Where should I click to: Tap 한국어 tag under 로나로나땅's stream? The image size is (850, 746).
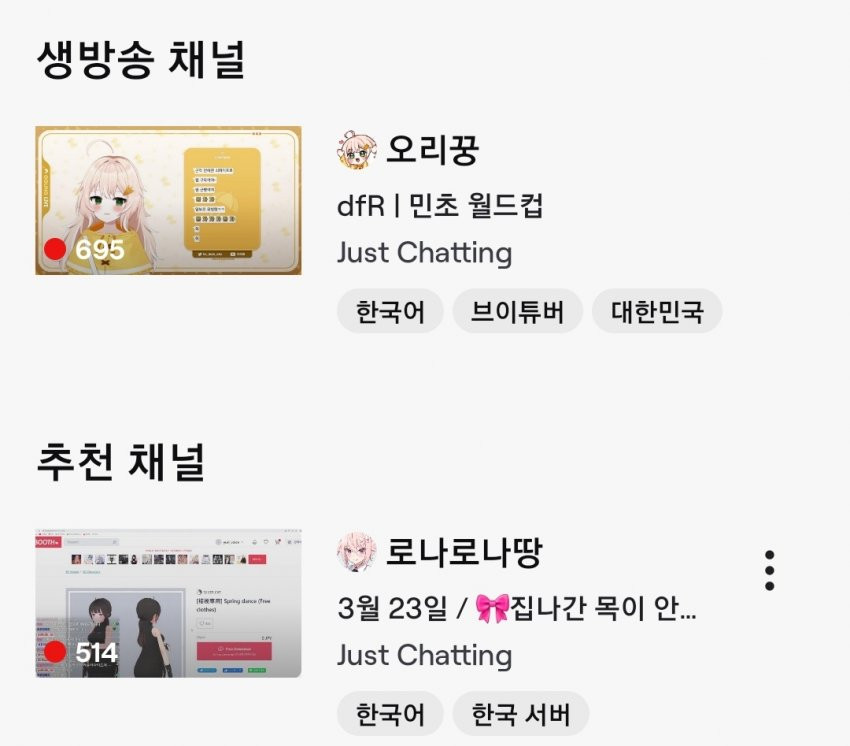(x=390, y=715)
